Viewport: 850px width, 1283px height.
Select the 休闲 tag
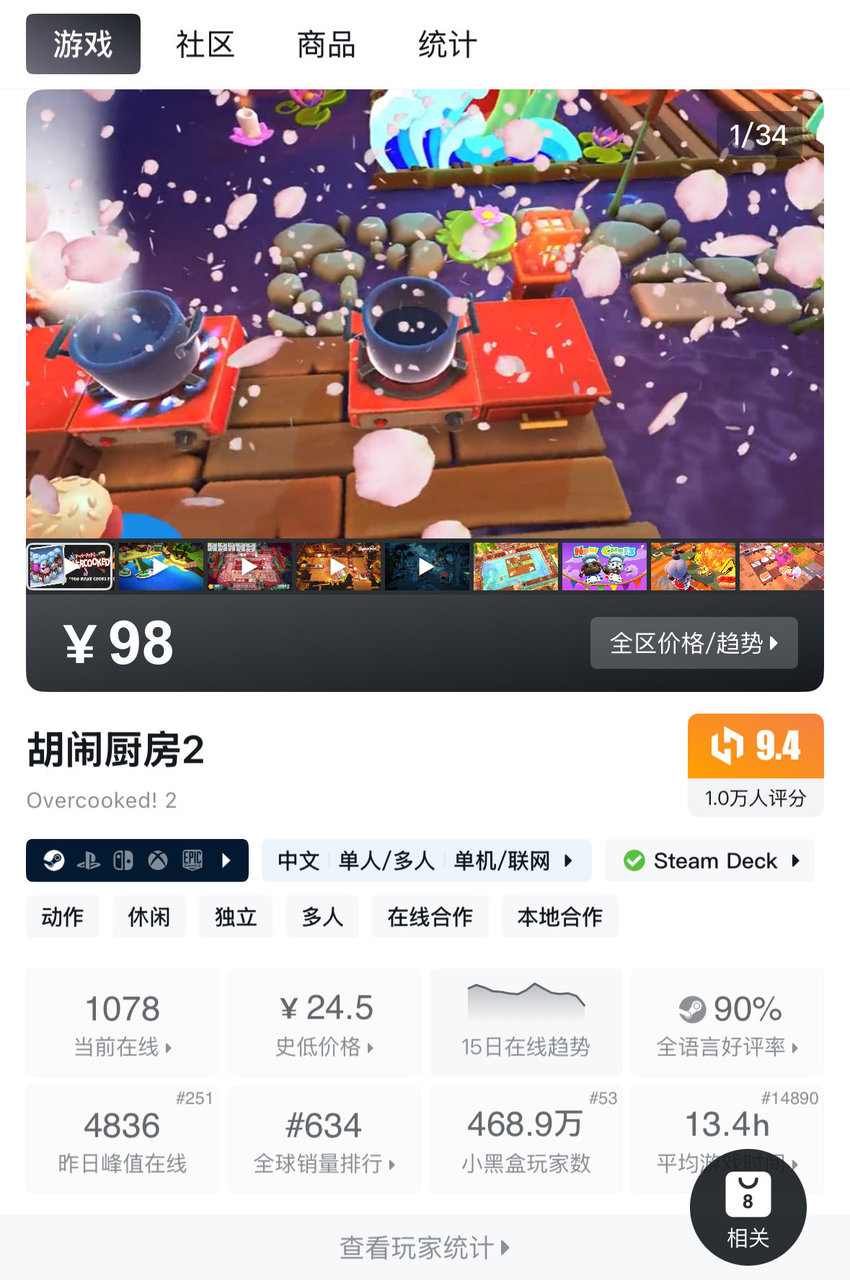(x=149, y=917)
